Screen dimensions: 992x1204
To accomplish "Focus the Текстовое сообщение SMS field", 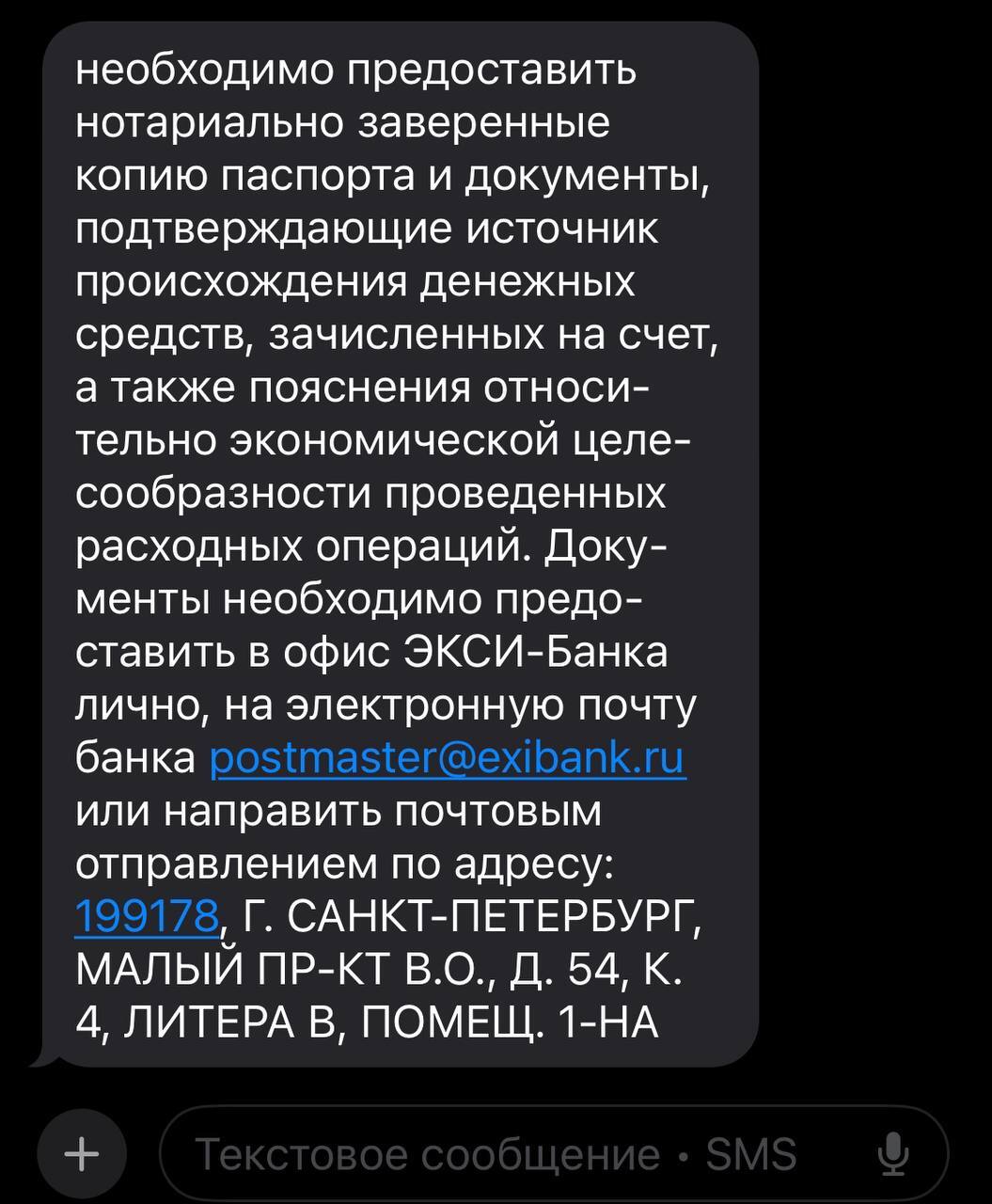I will [x=508, y=1153].
